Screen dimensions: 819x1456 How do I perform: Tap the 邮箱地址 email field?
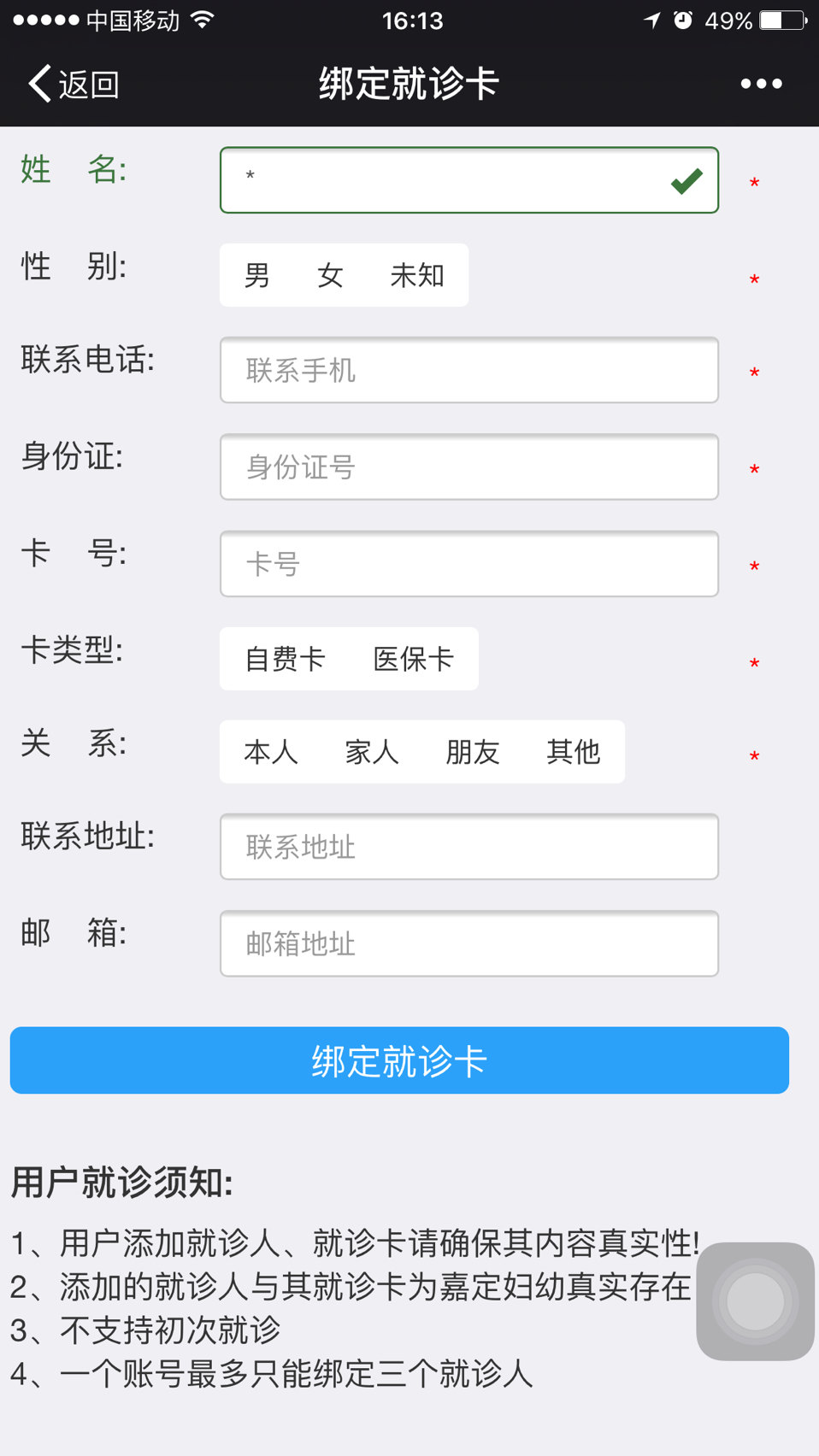[468, 943]
